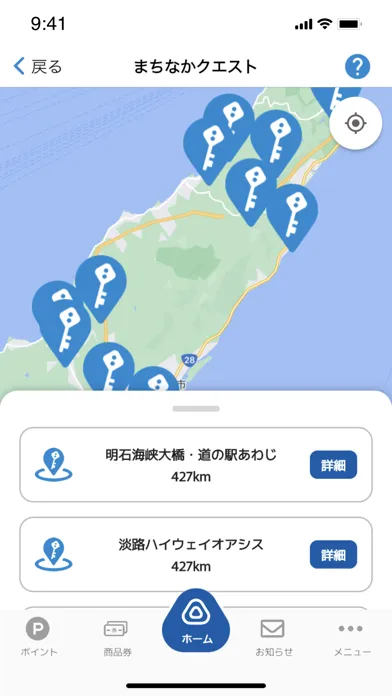Center map on current location

356,123
